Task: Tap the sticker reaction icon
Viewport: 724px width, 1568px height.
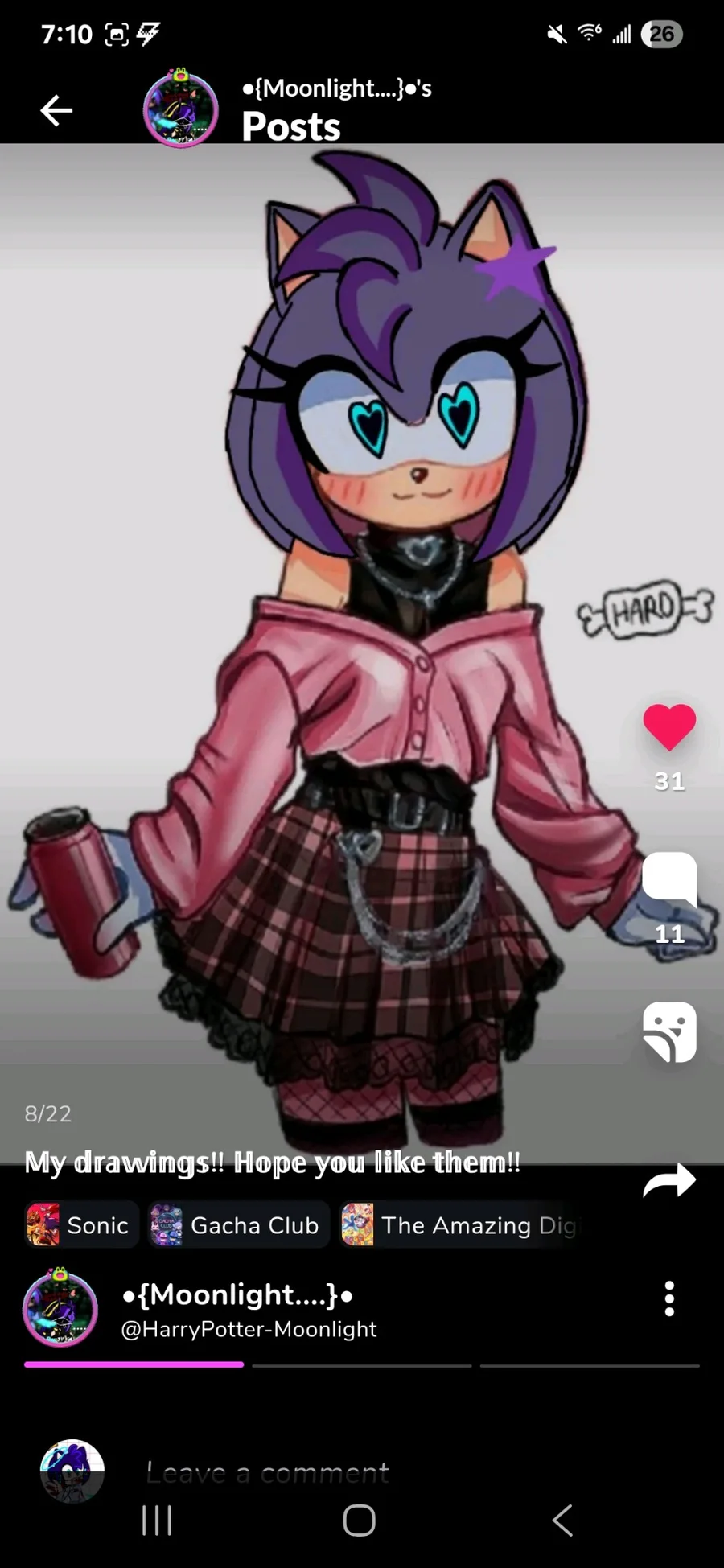Action: coord(669,1031)
